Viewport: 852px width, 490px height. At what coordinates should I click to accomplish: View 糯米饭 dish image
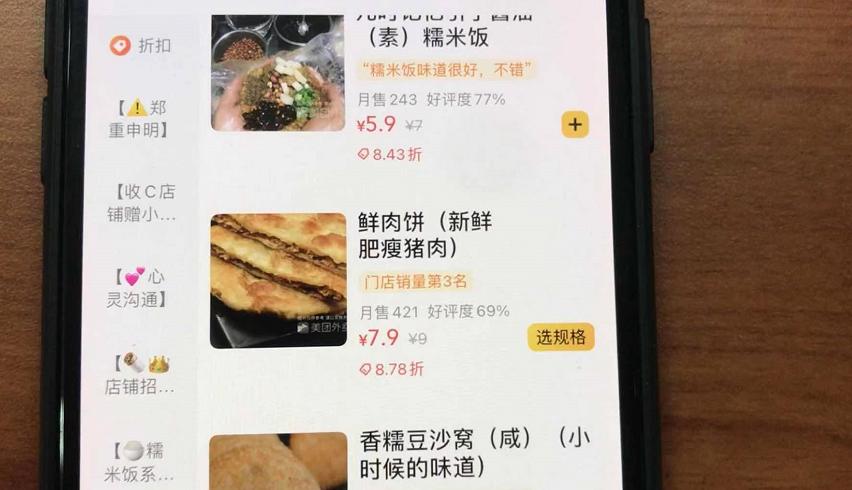277,75
